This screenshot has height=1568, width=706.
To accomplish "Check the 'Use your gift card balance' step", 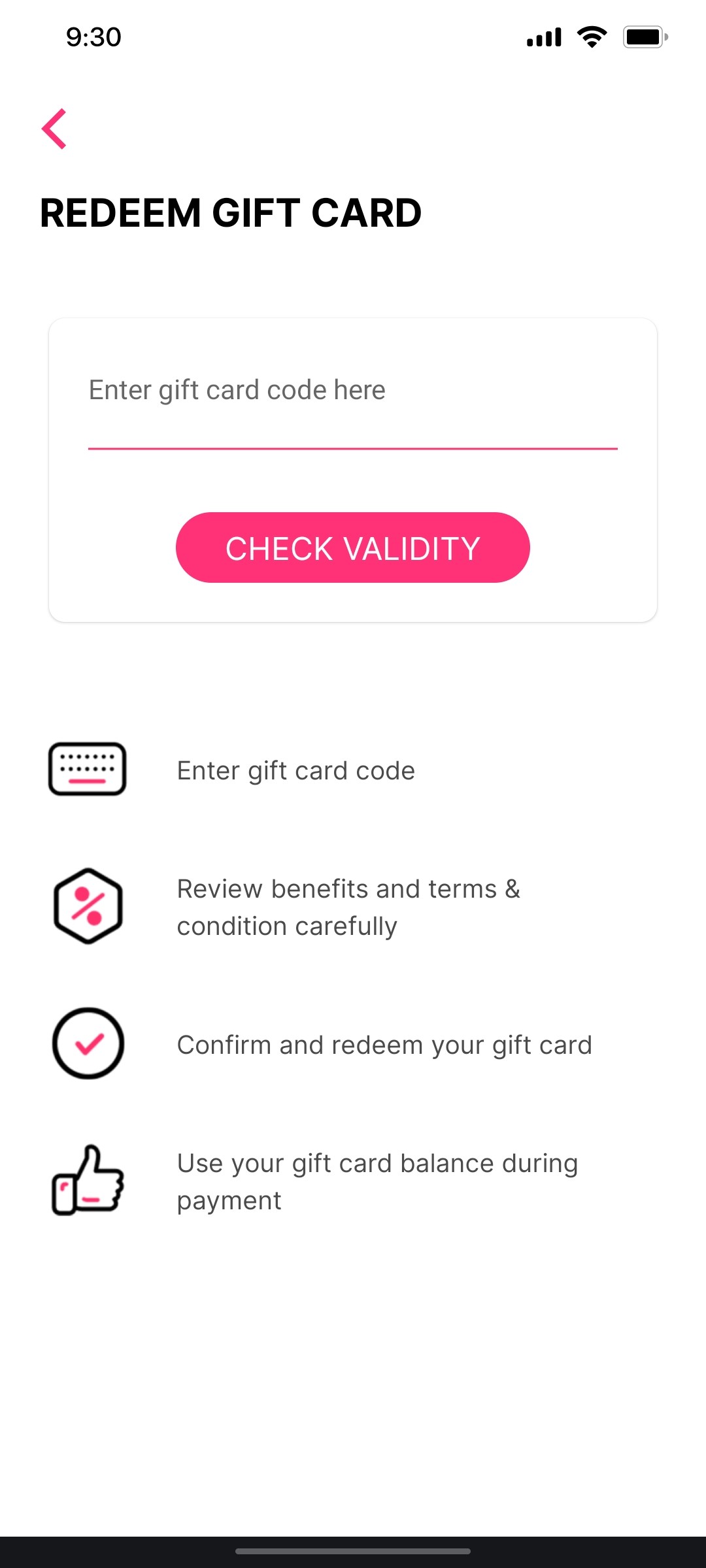I will coord(377,1181).
